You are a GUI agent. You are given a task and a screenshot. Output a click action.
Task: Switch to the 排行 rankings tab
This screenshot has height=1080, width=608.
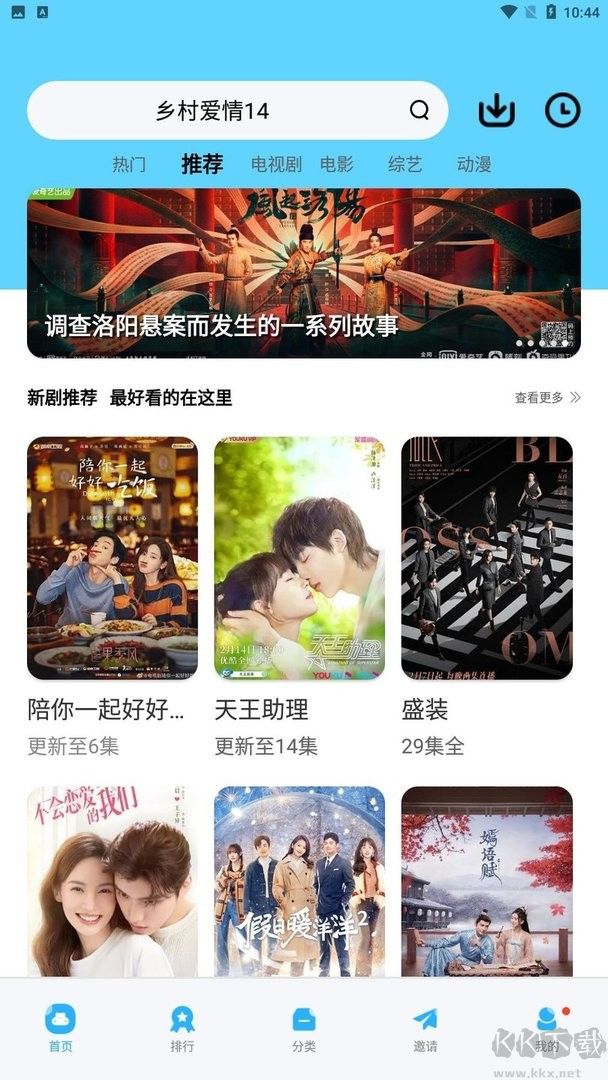click(x=182, y=1029)
